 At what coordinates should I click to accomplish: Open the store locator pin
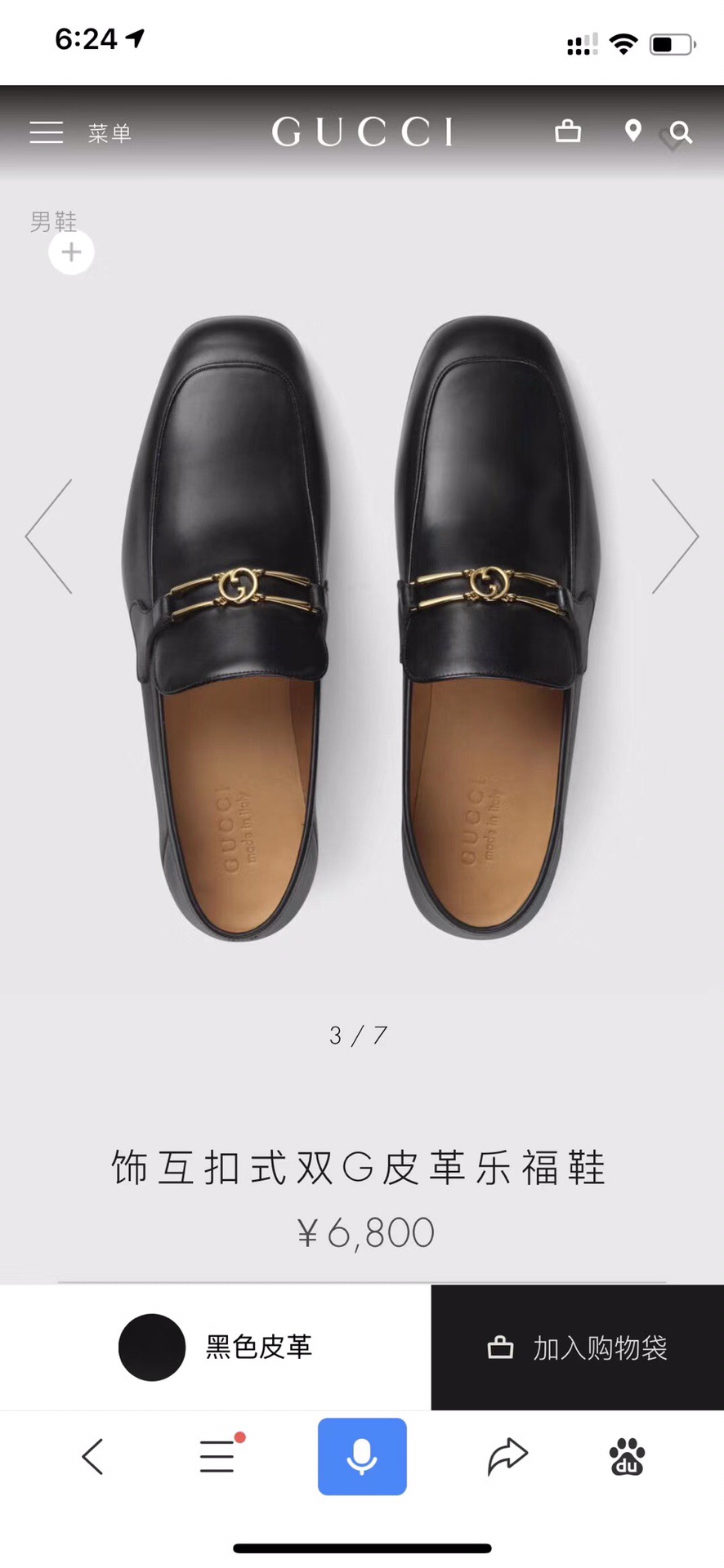pos(632,131)
